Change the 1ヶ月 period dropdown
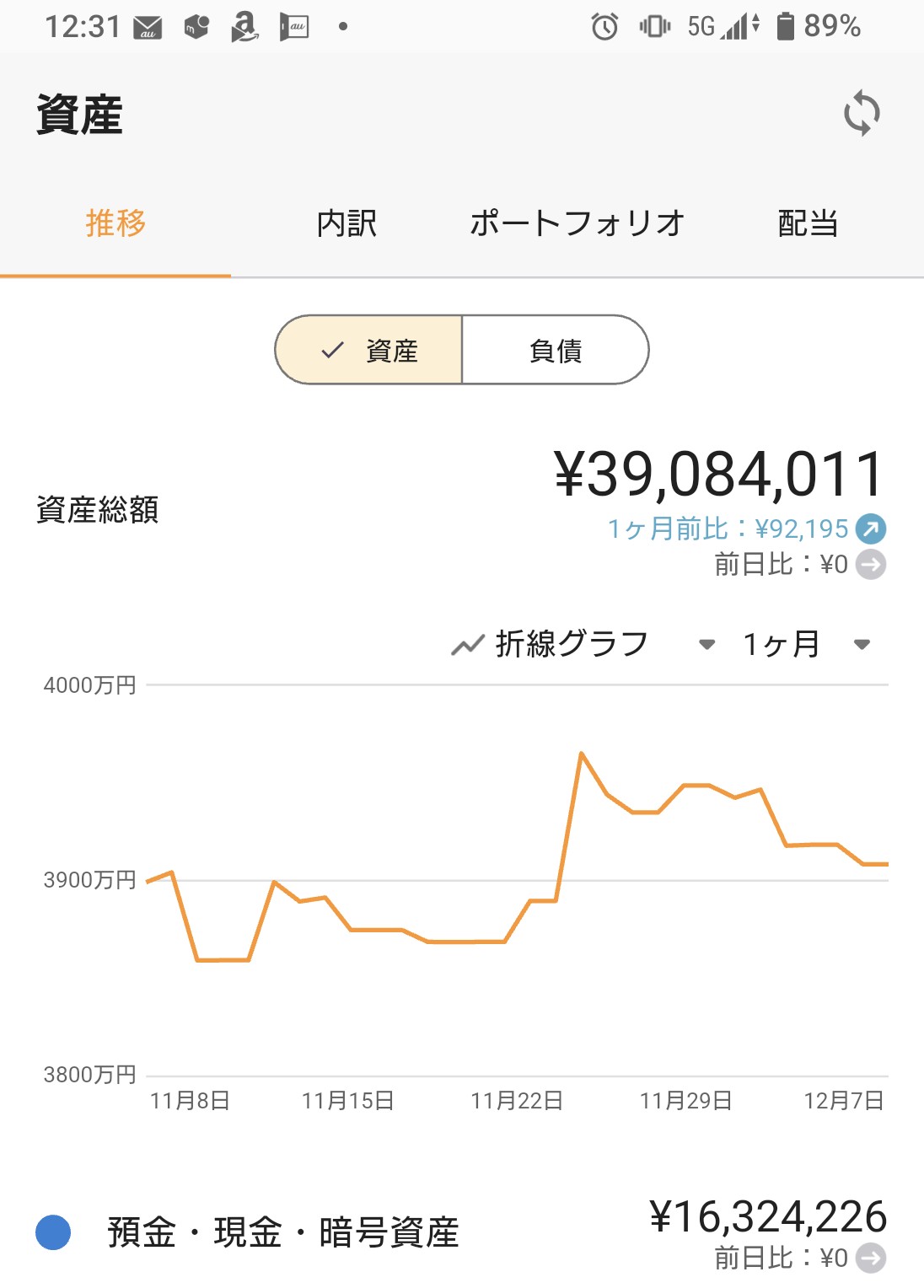Viewport: 924px width, 1288px height. tap(804, 645)
